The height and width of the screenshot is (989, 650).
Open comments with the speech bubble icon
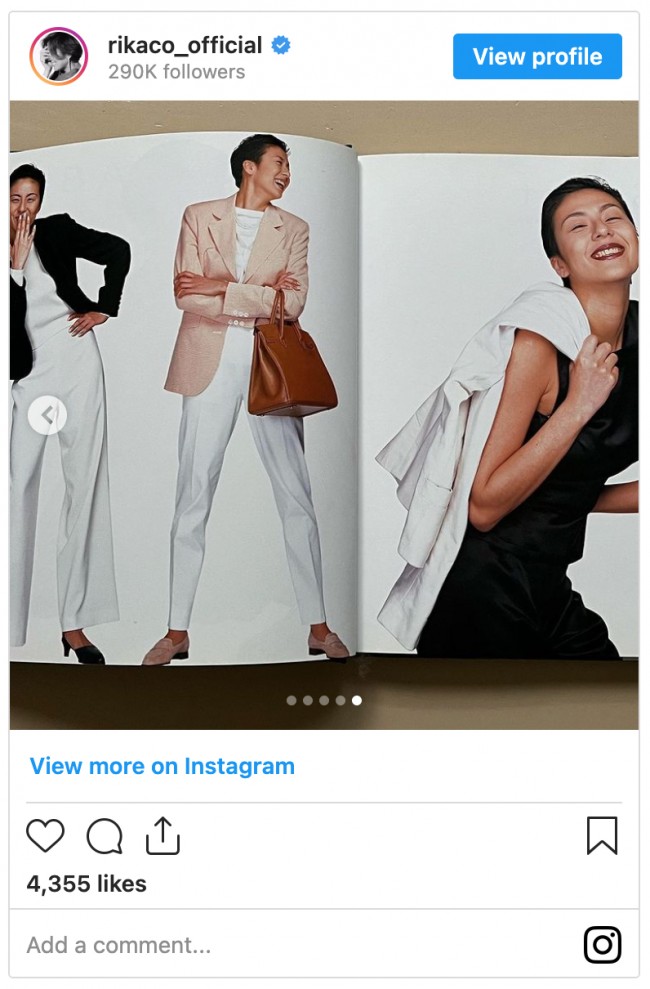tap(104, 836)
